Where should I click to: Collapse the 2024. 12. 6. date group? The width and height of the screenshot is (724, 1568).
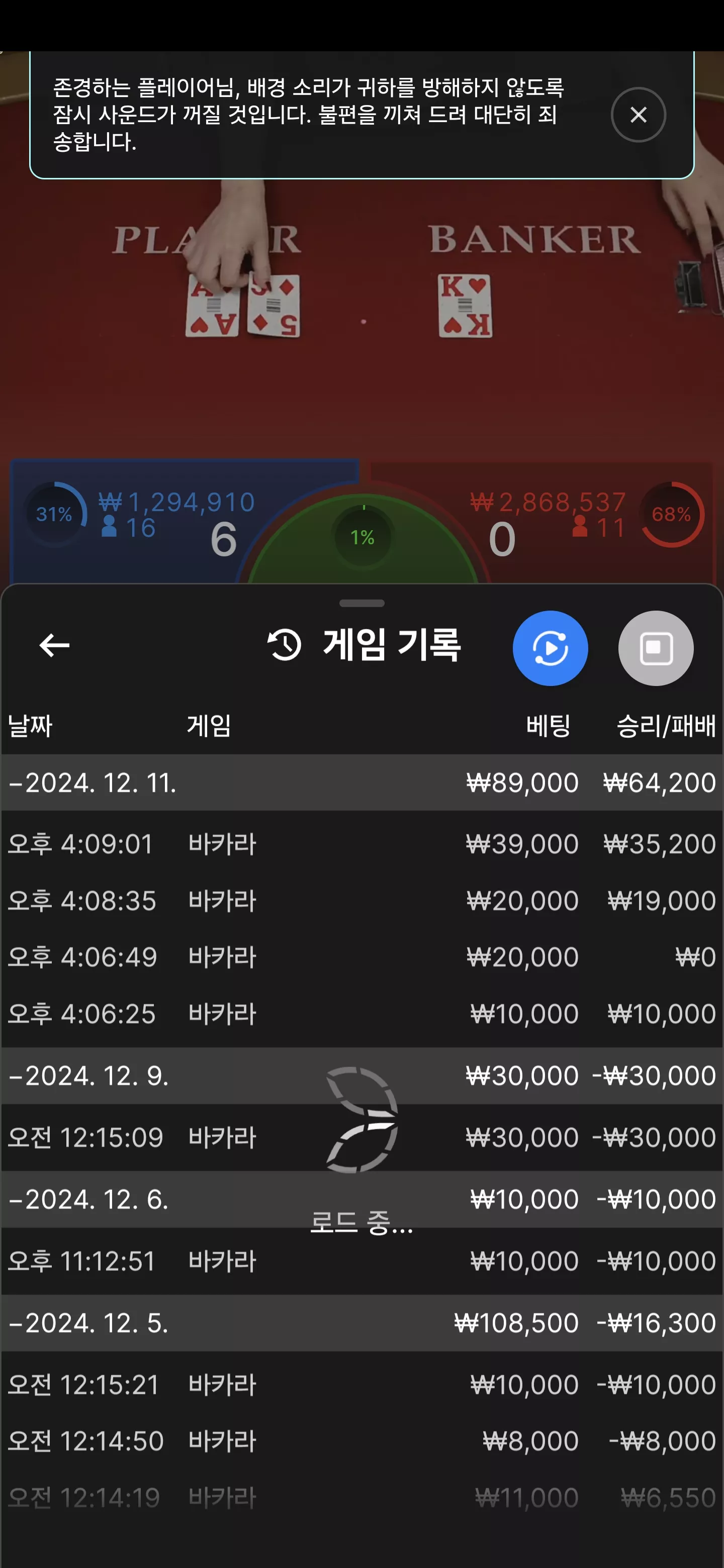(x=361, y=1199)
